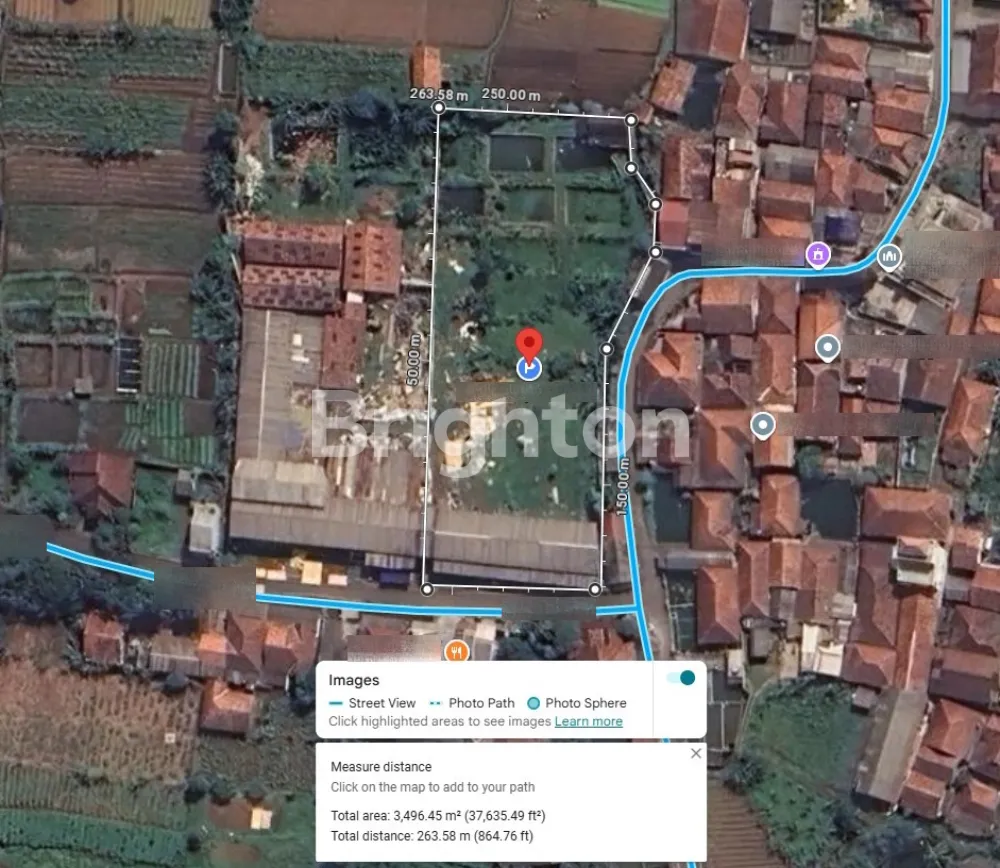Open the orange restaurant place marker
The image size is (1000, 868).
457,652
